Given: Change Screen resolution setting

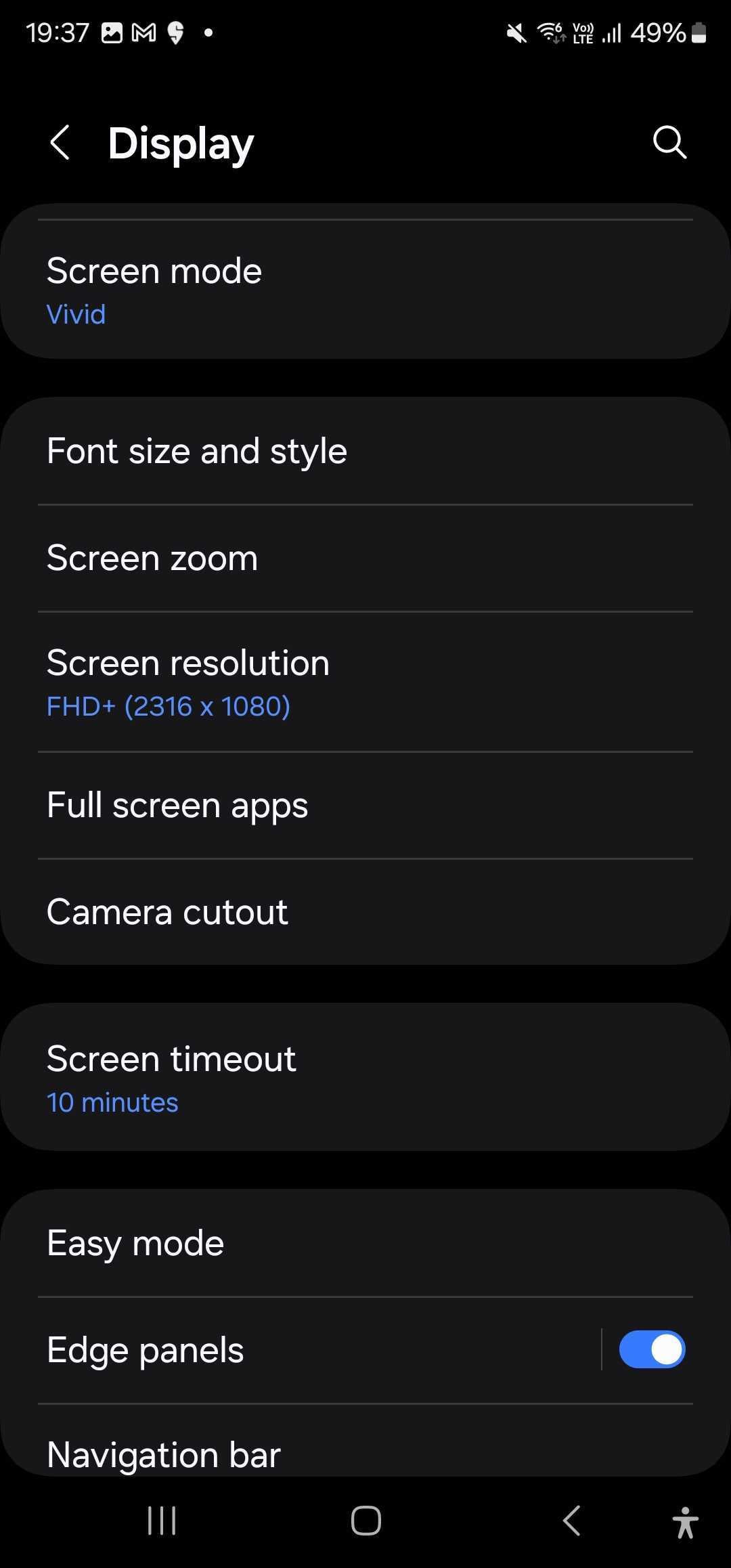Looking at the screenshot, I should 365,682.
